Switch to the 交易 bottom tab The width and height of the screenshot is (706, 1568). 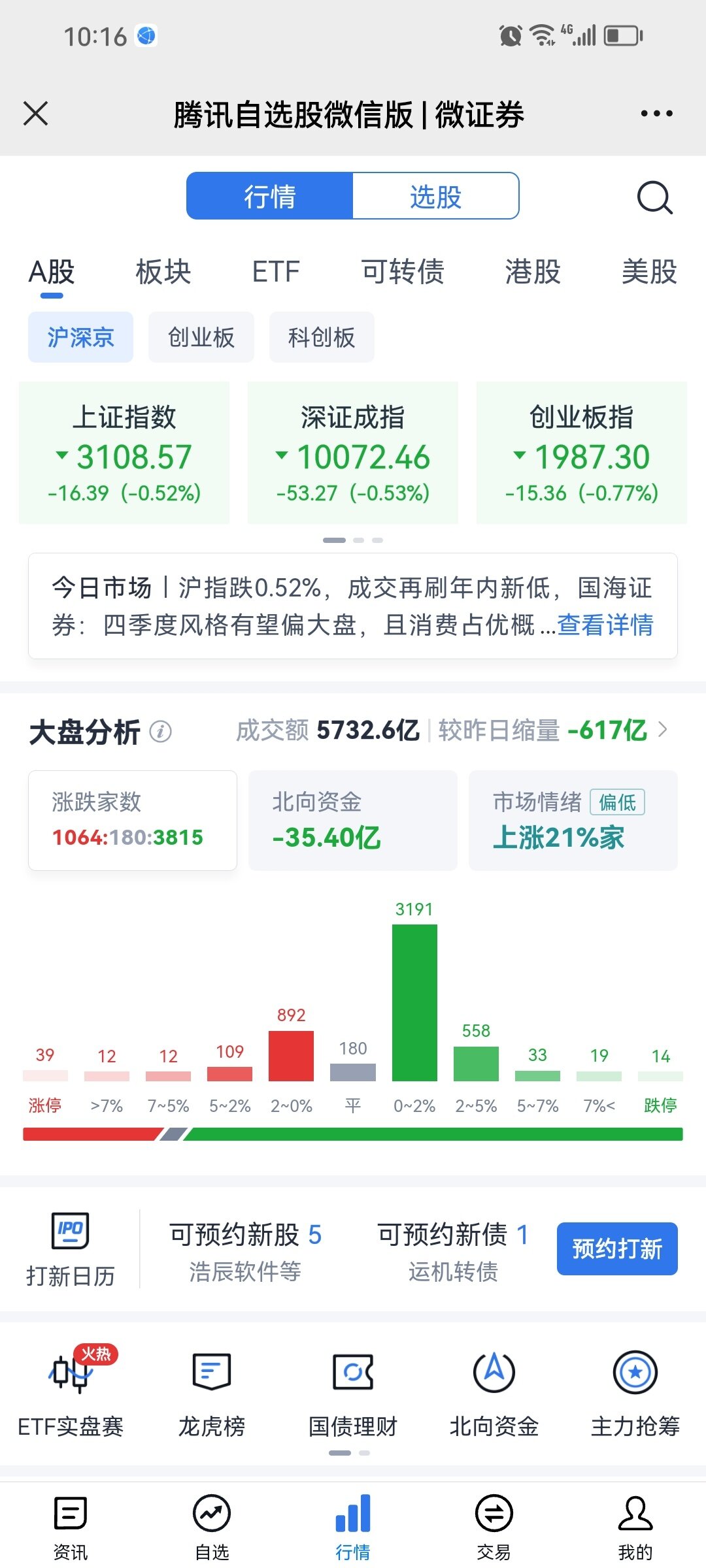tap(494, 1527)
